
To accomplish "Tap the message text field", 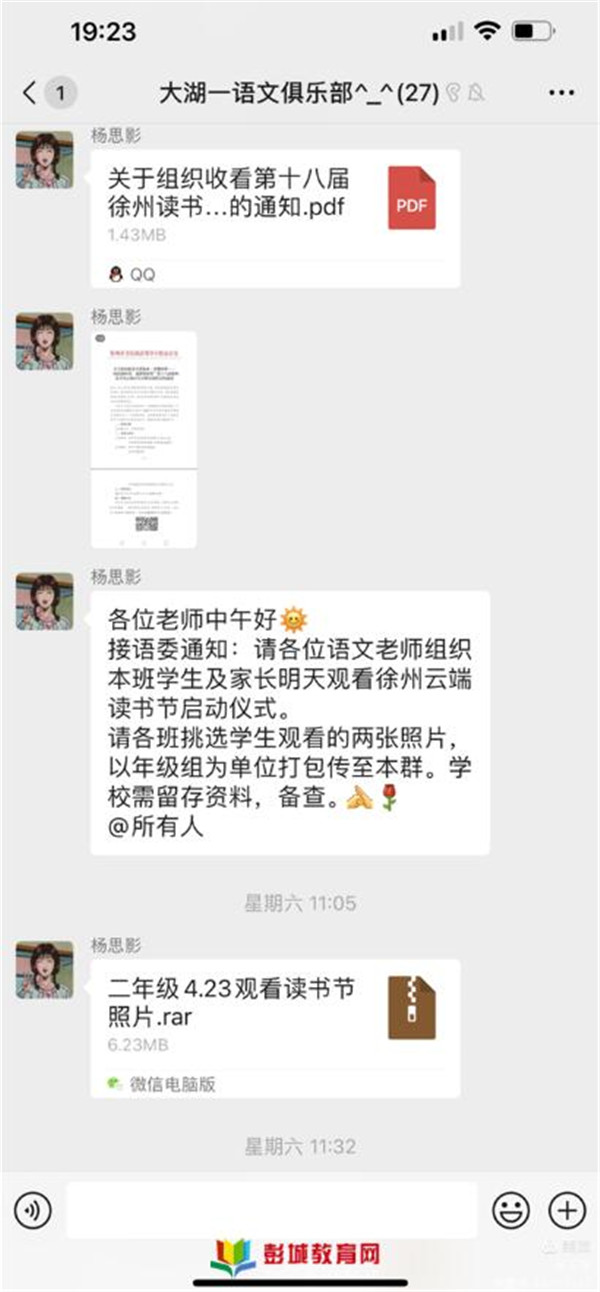I will (271, 1210).
